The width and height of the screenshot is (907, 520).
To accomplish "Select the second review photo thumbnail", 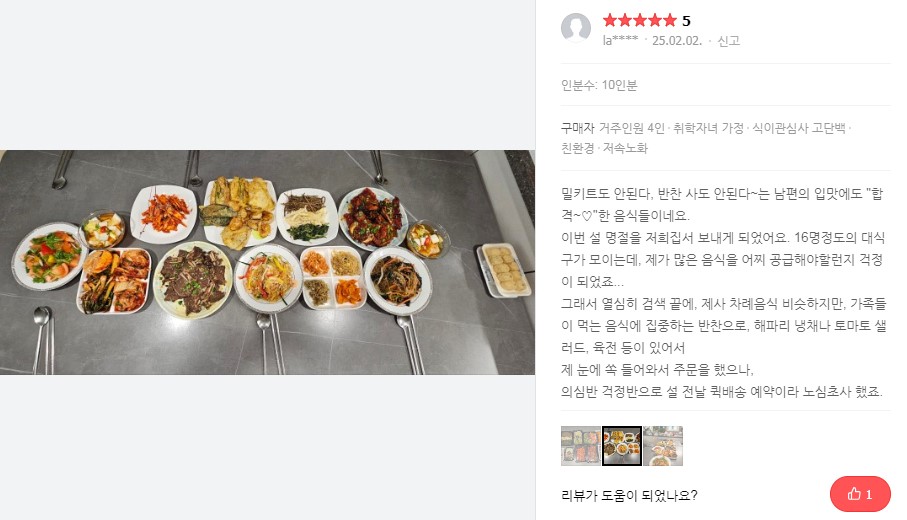I will click(x=622, y=446).
